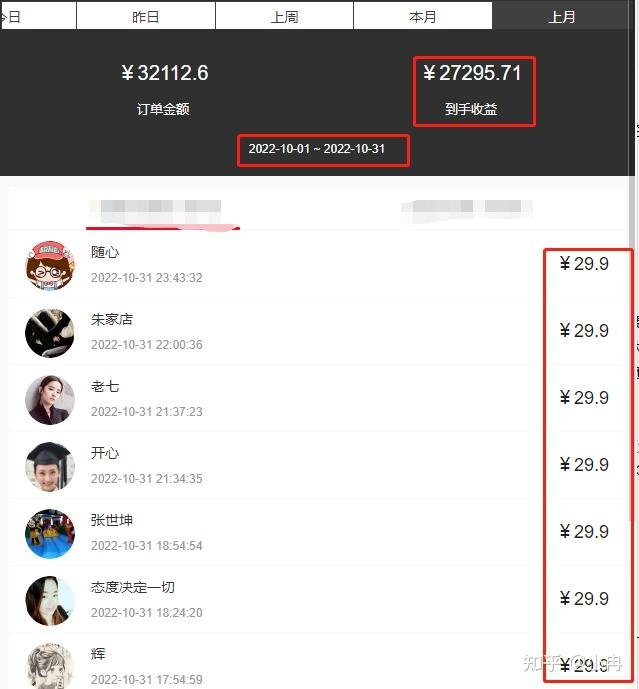This screenshot has width=639, height=689.
Task: Switch to the 上周 tab
Action: pos(284,17)
